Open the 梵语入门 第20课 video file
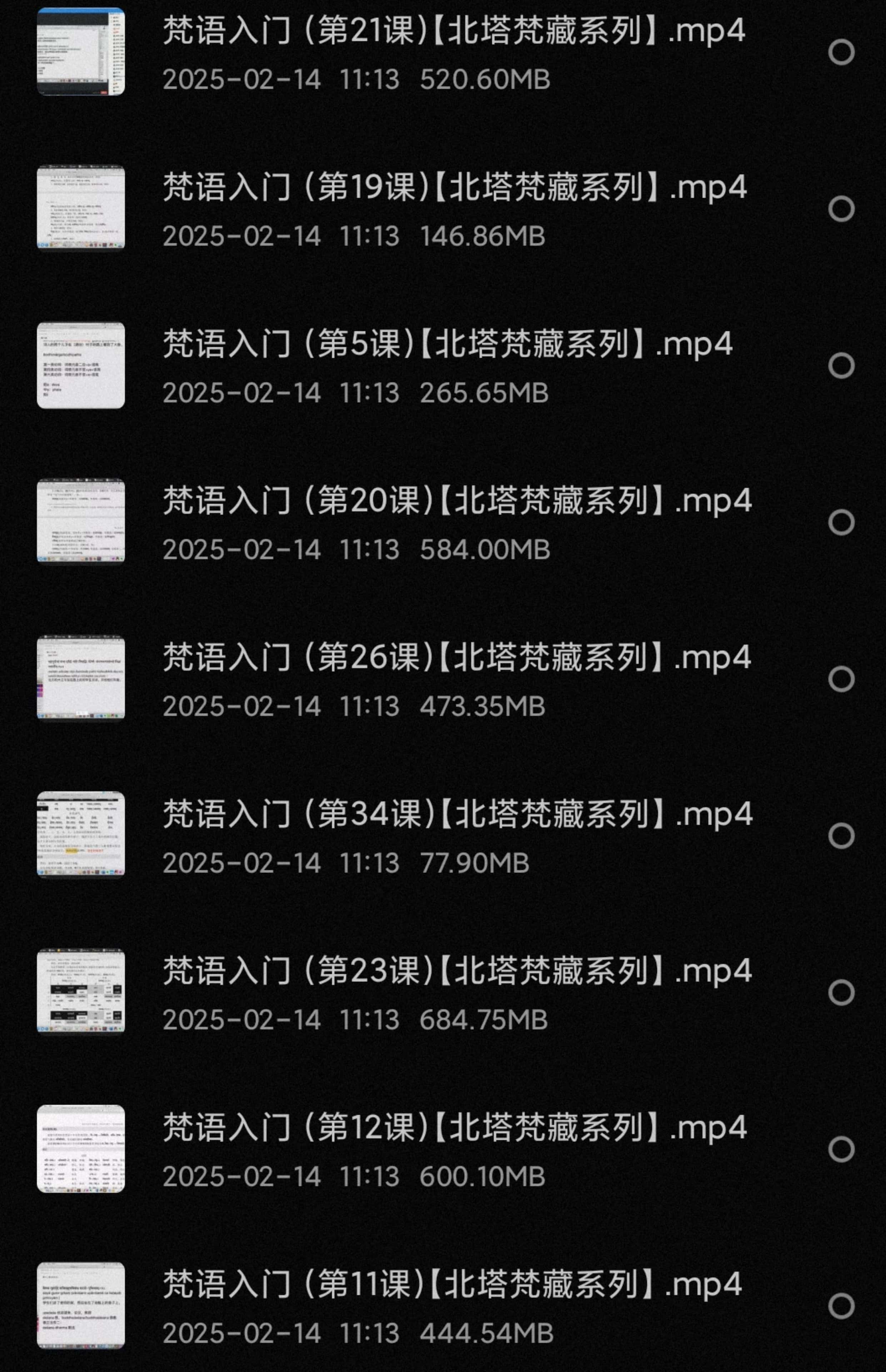This screenshot has width=886, height=1372. (x=457, y=501)
